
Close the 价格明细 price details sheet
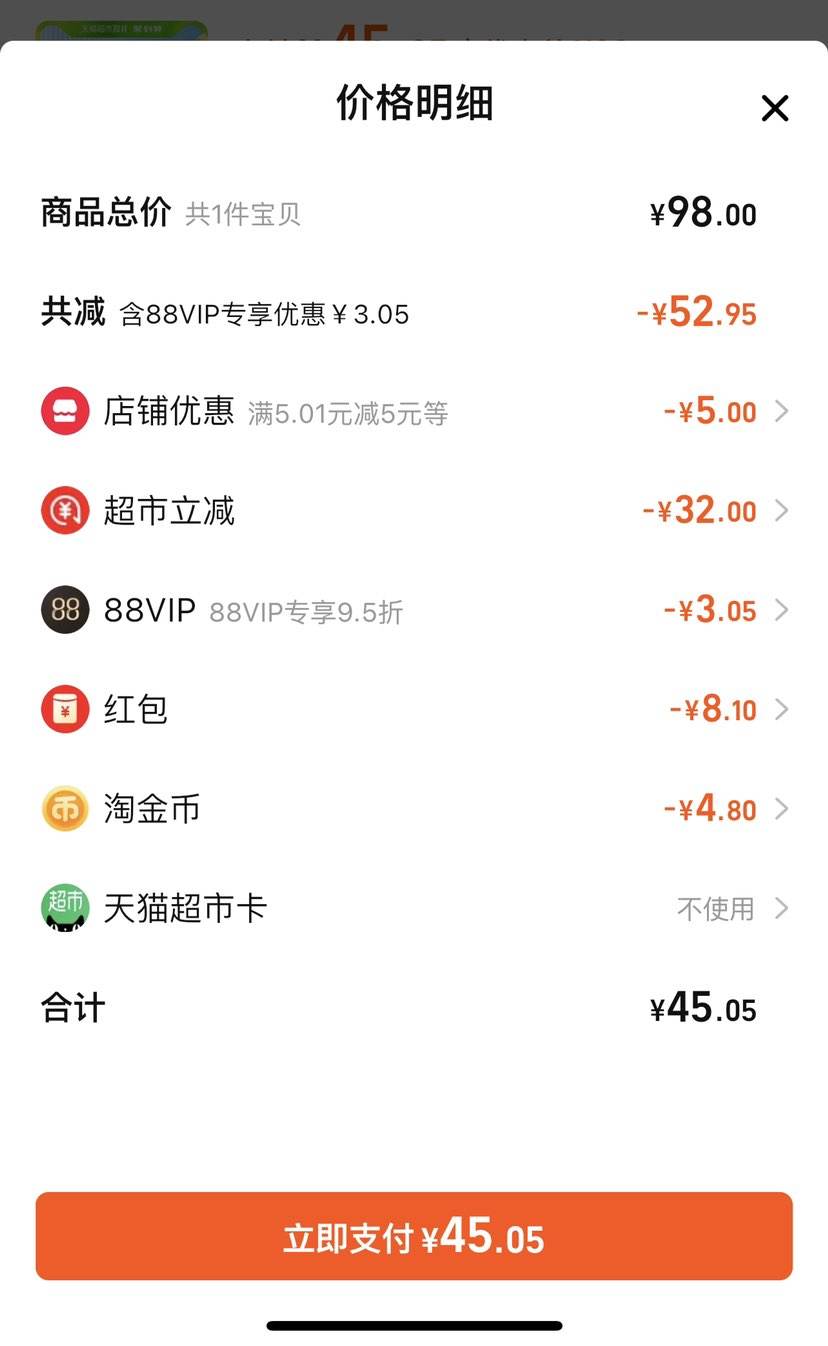(775, 108)
